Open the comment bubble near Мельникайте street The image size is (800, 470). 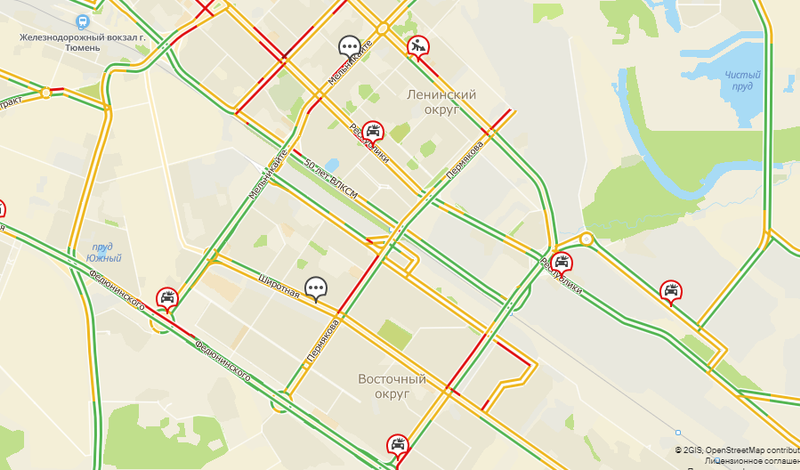[349, 46]
